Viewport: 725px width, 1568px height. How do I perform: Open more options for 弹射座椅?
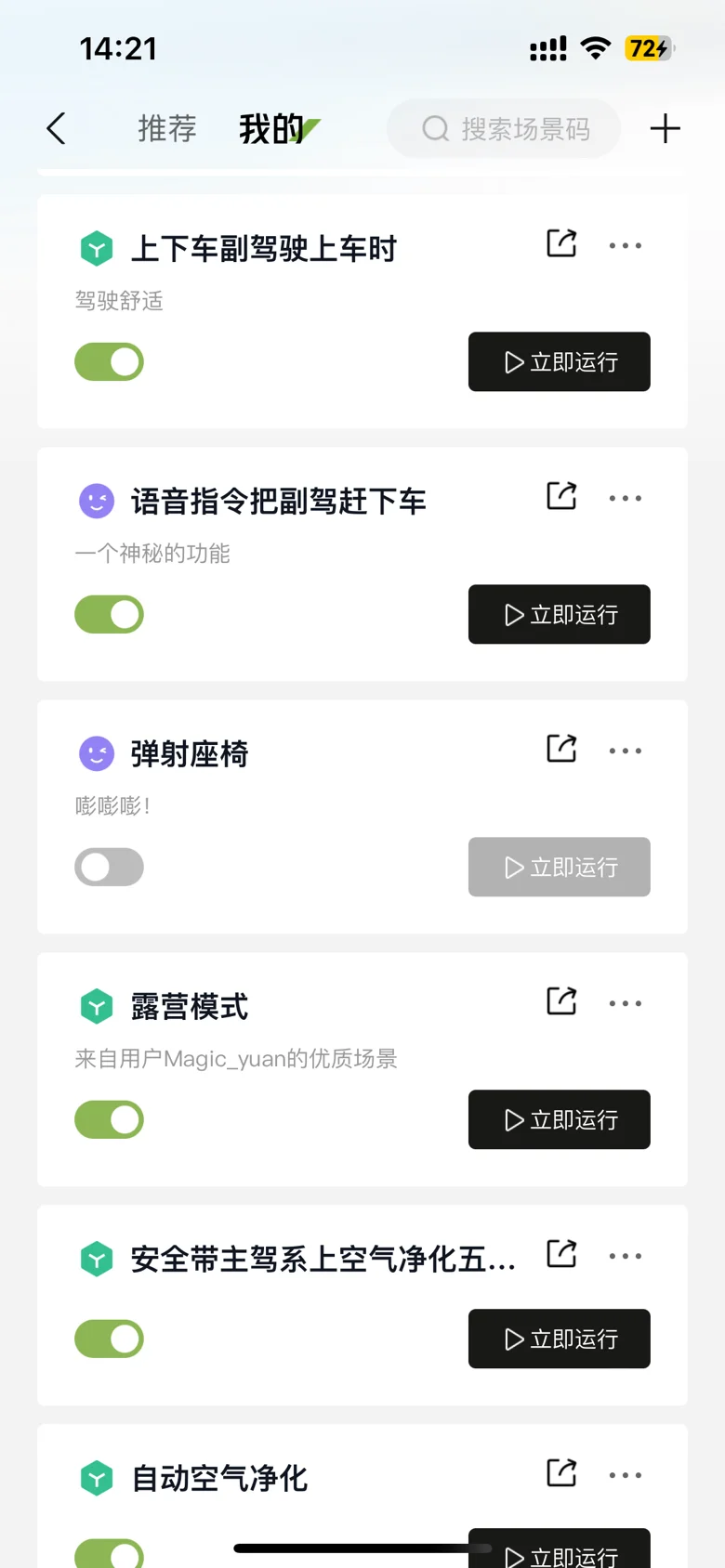point(625,751)
